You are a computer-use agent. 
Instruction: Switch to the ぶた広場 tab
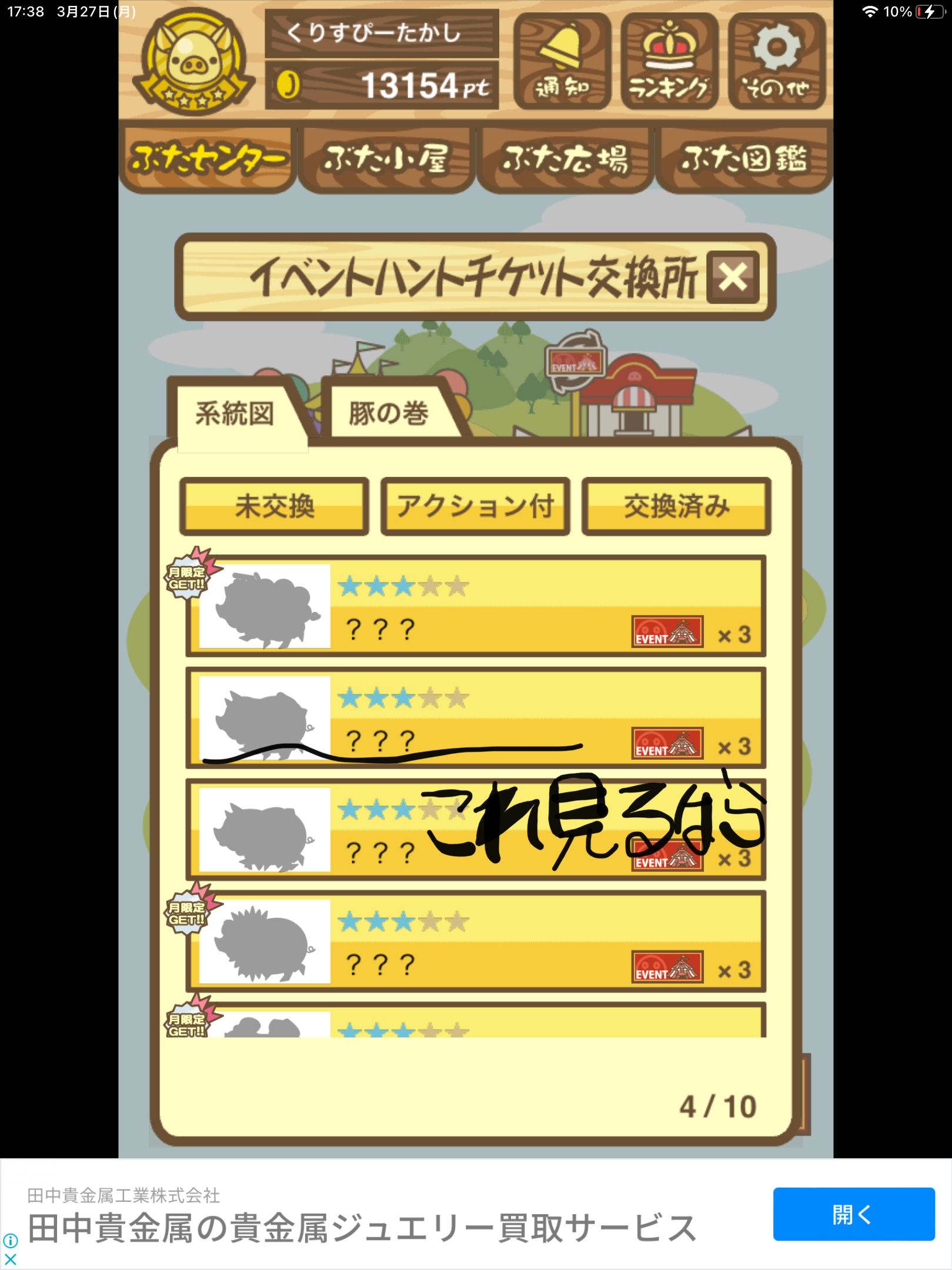pos(565,159)
